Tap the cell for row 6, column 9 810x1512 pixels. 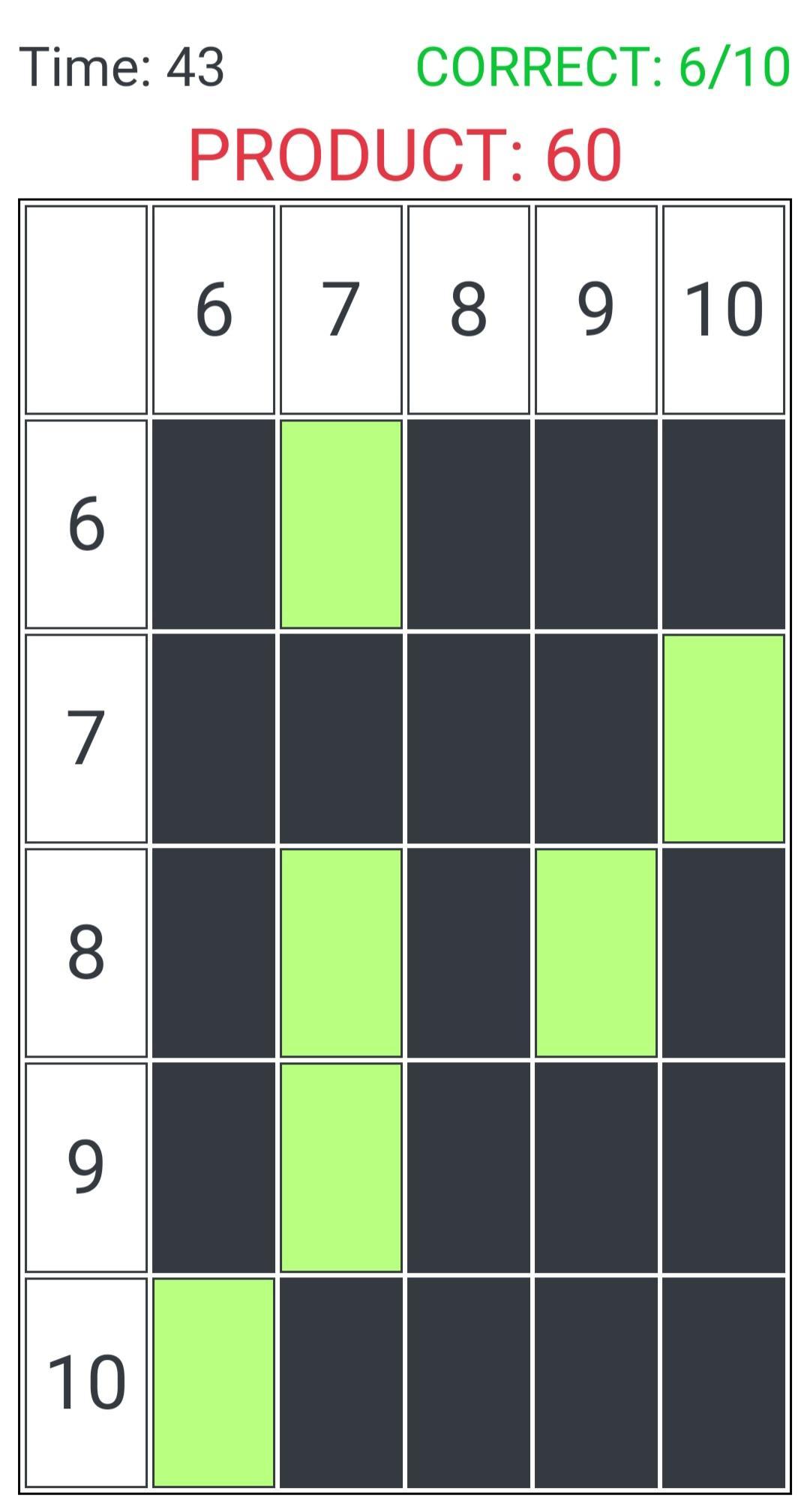pos(596,524)
